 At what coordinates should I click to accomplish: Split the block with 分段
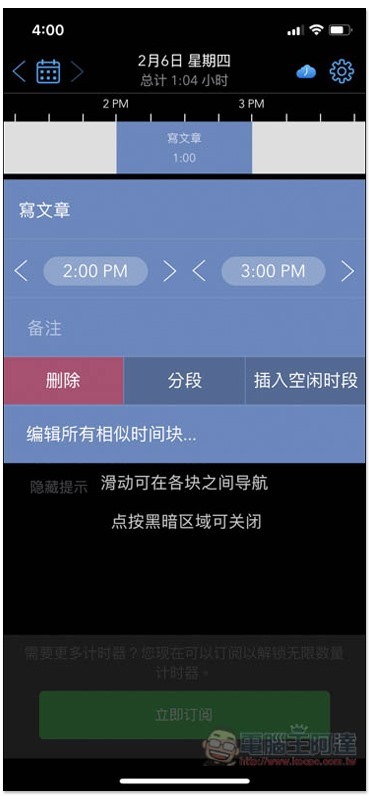pos(184,381)
